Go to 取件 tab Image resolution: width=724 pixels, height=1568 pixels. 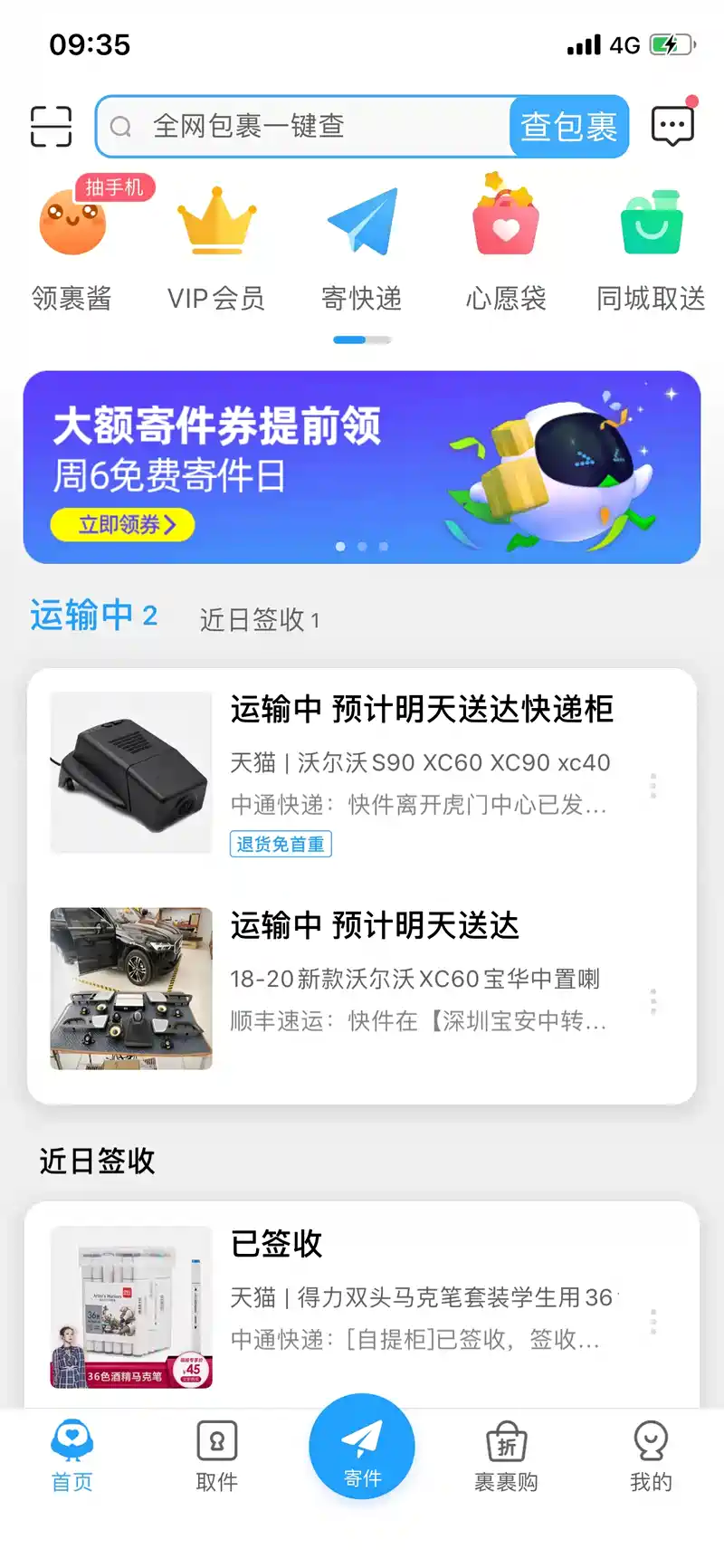tap(217, 1456)
